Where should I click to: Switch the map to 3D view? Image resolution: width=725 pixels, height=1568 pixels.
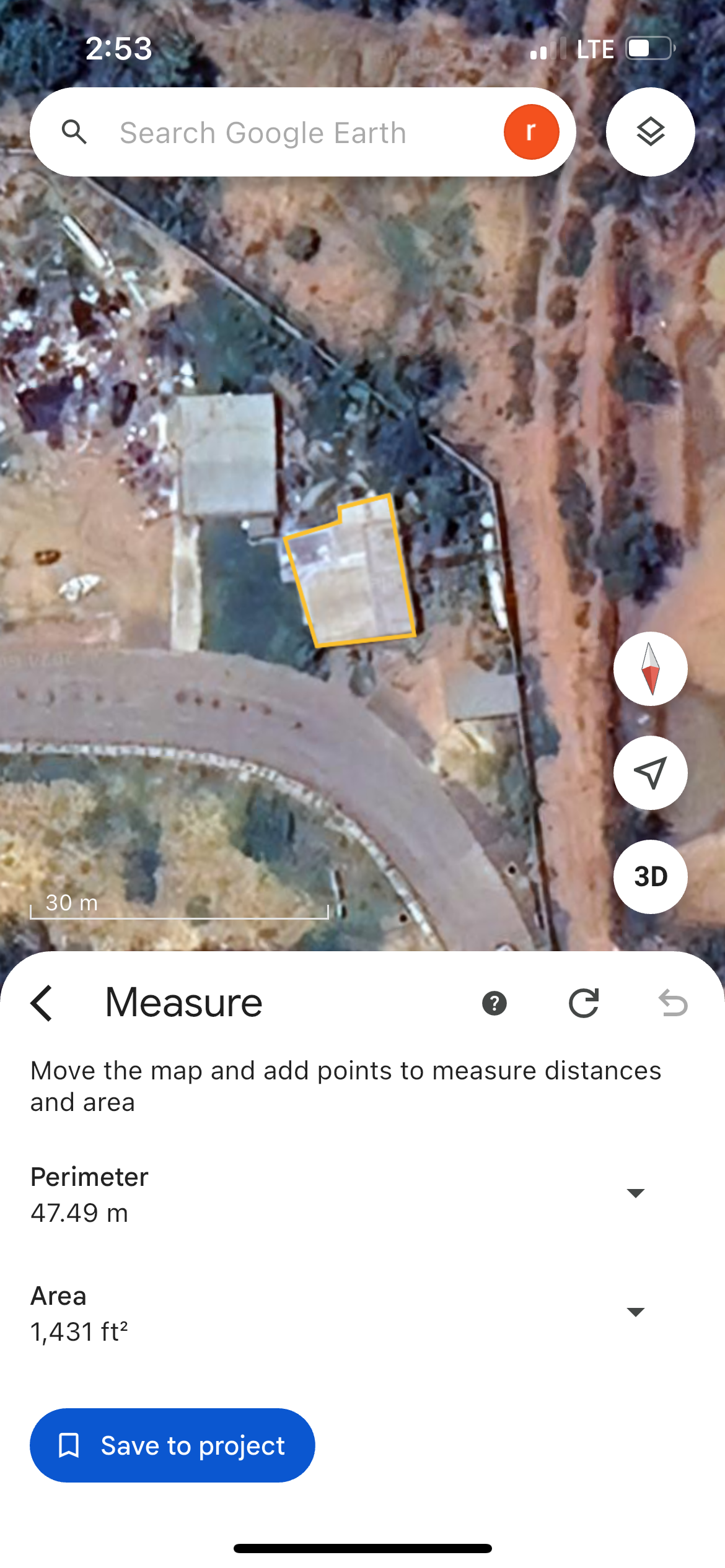(x=650, y=876)
